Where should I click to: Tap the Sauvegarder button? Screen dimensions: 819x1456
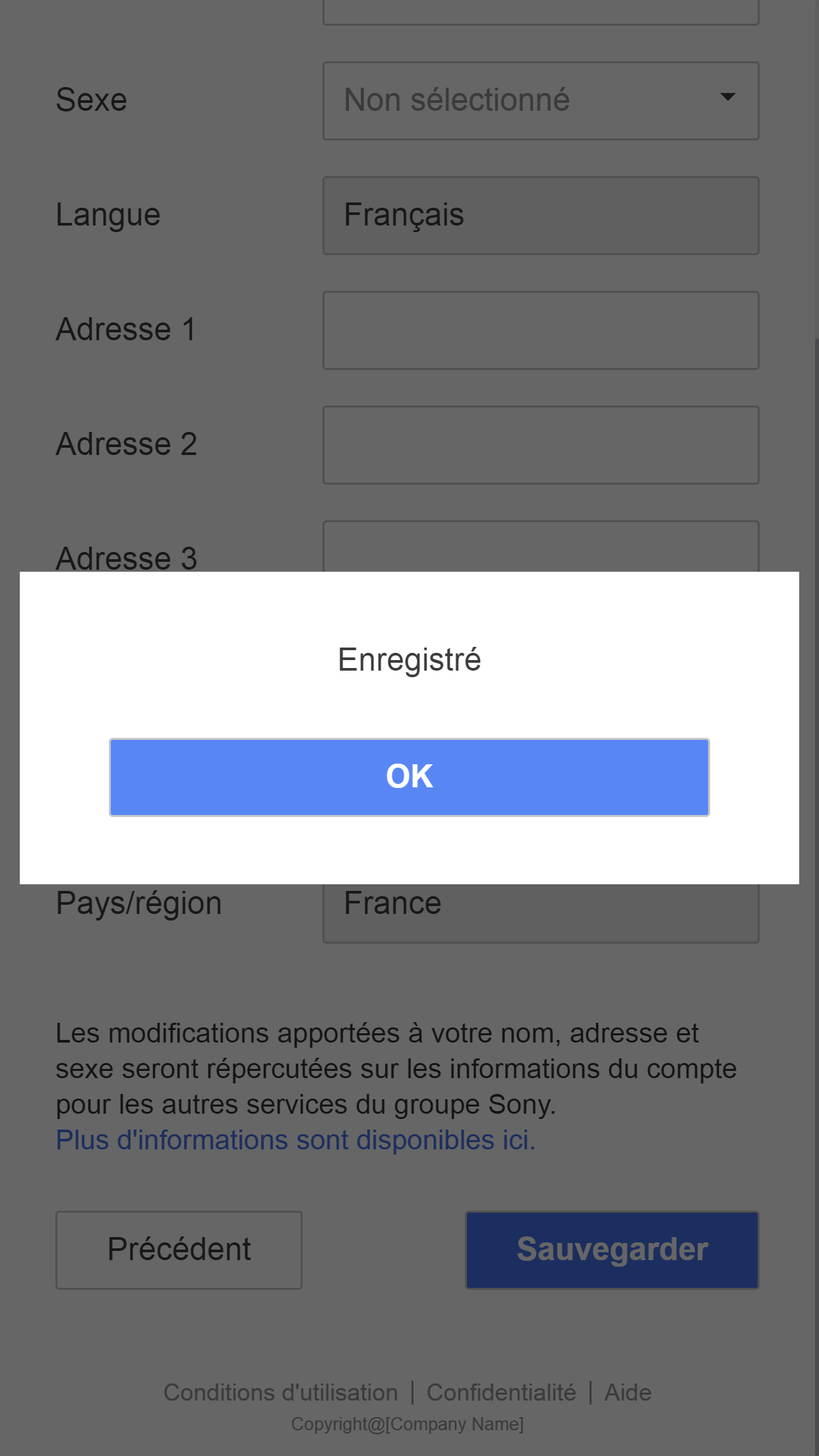pos(612,1250)
